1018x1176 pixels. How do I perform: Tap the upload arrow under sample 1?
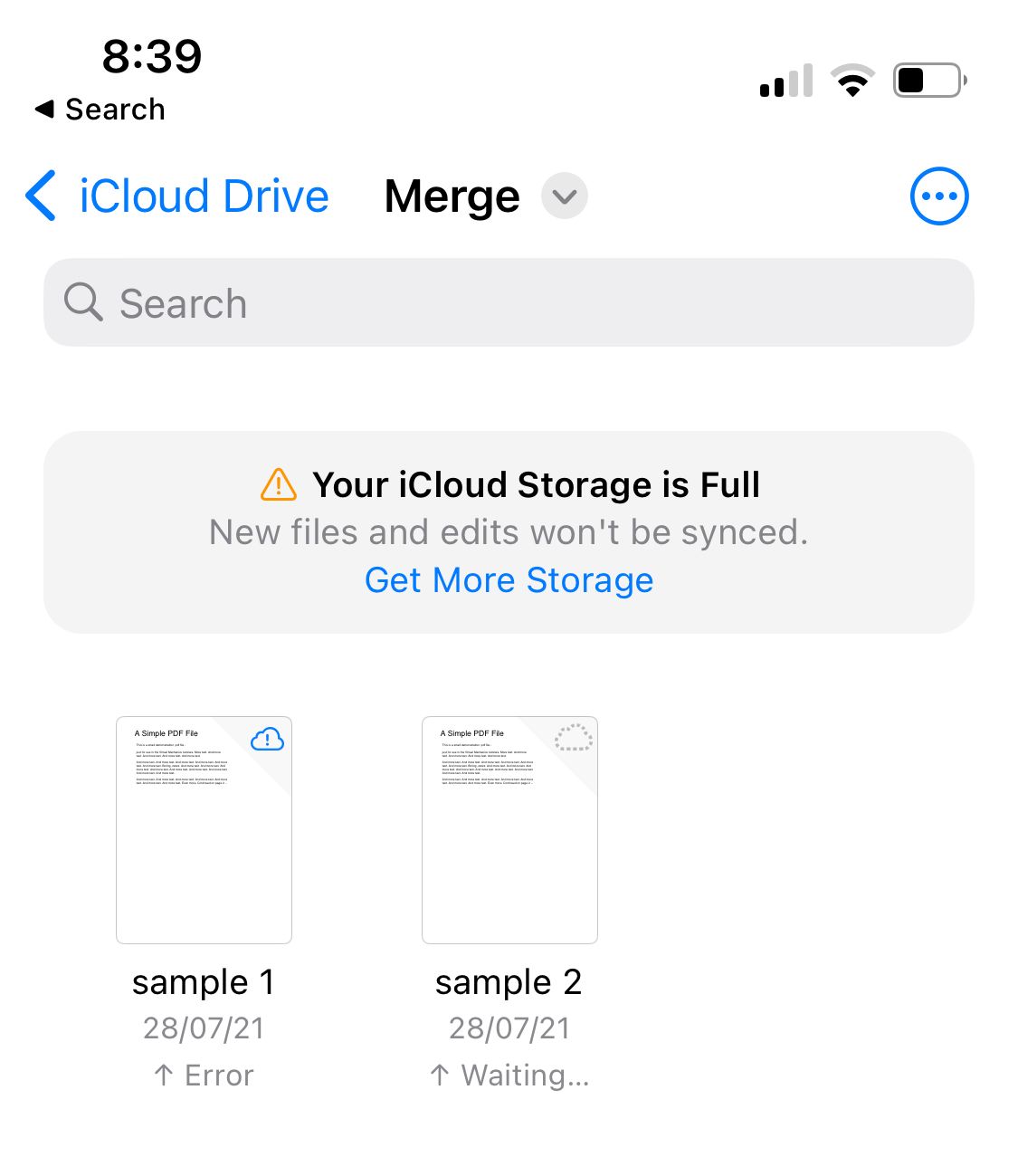[163, 1075]
